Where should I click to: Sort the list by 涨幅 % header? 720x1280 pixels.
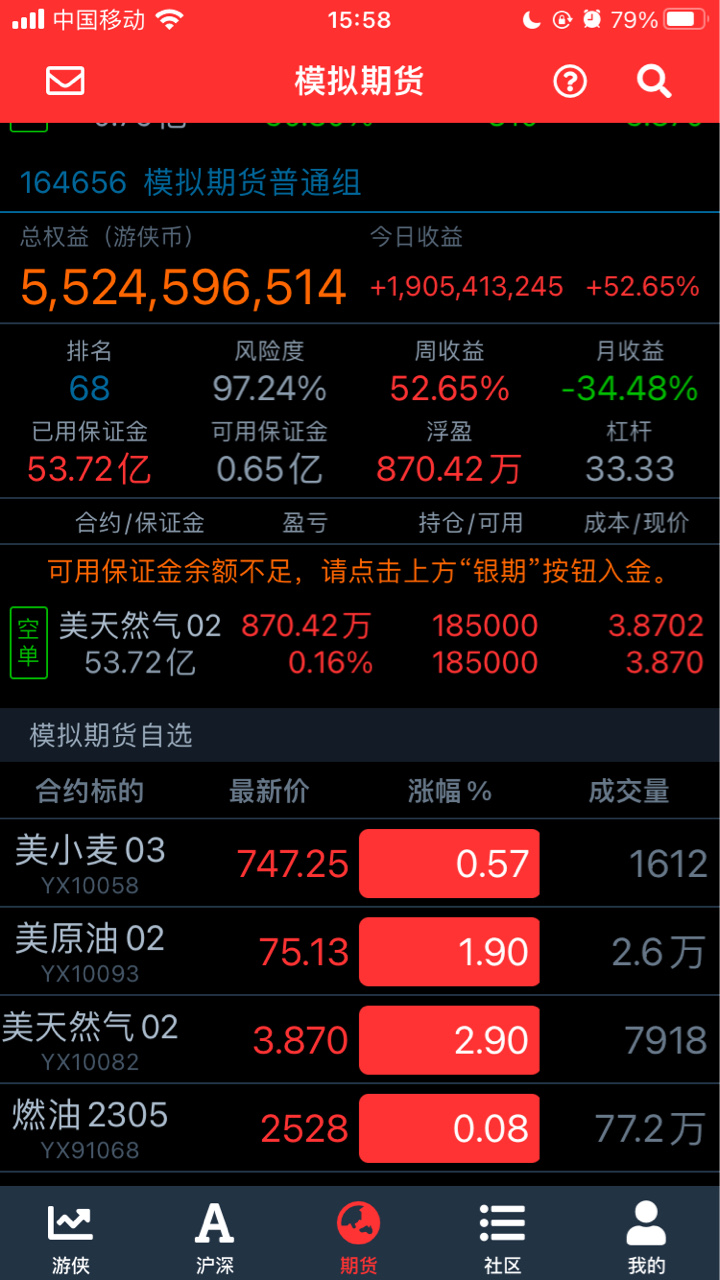point(450,792)
